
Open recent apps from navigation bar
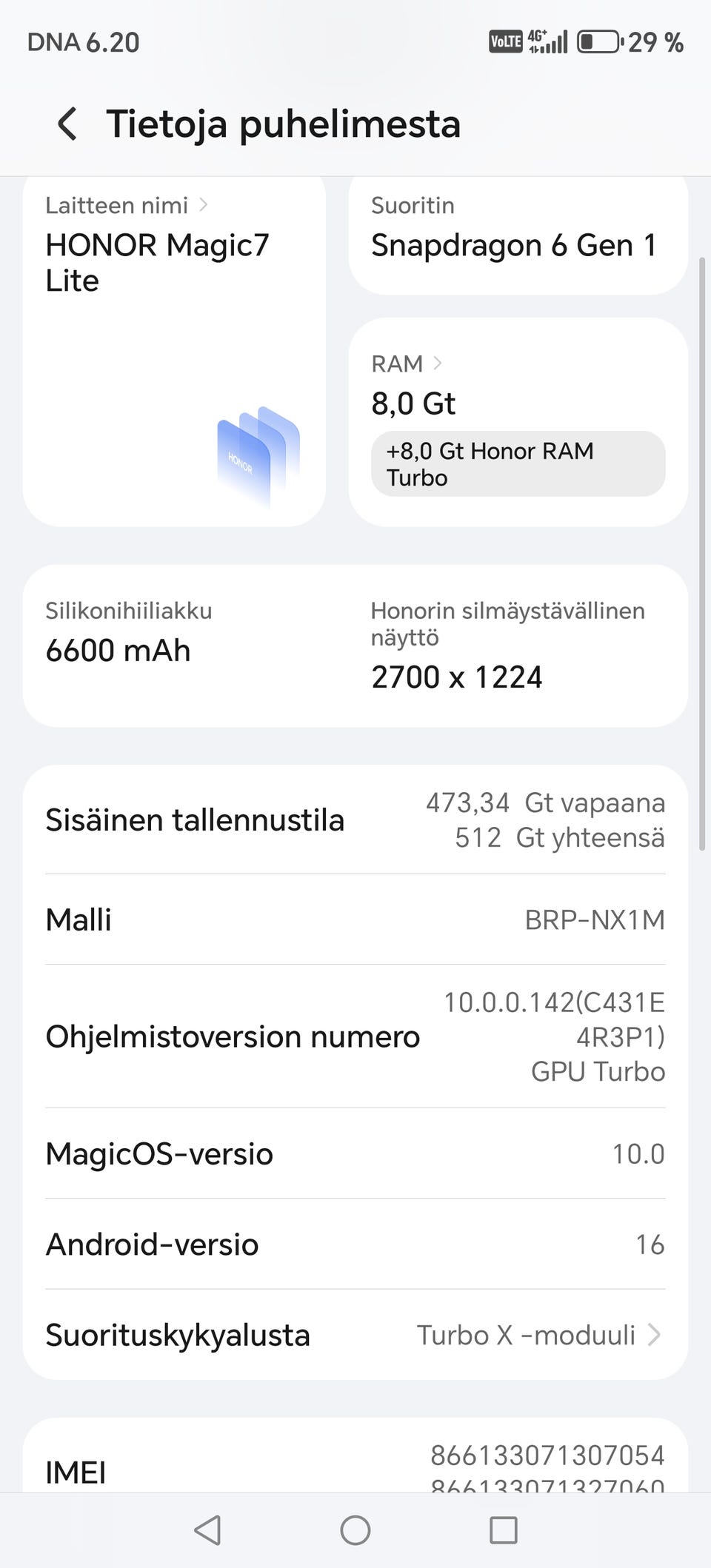pyautogui.click(x=504, y=1530)
